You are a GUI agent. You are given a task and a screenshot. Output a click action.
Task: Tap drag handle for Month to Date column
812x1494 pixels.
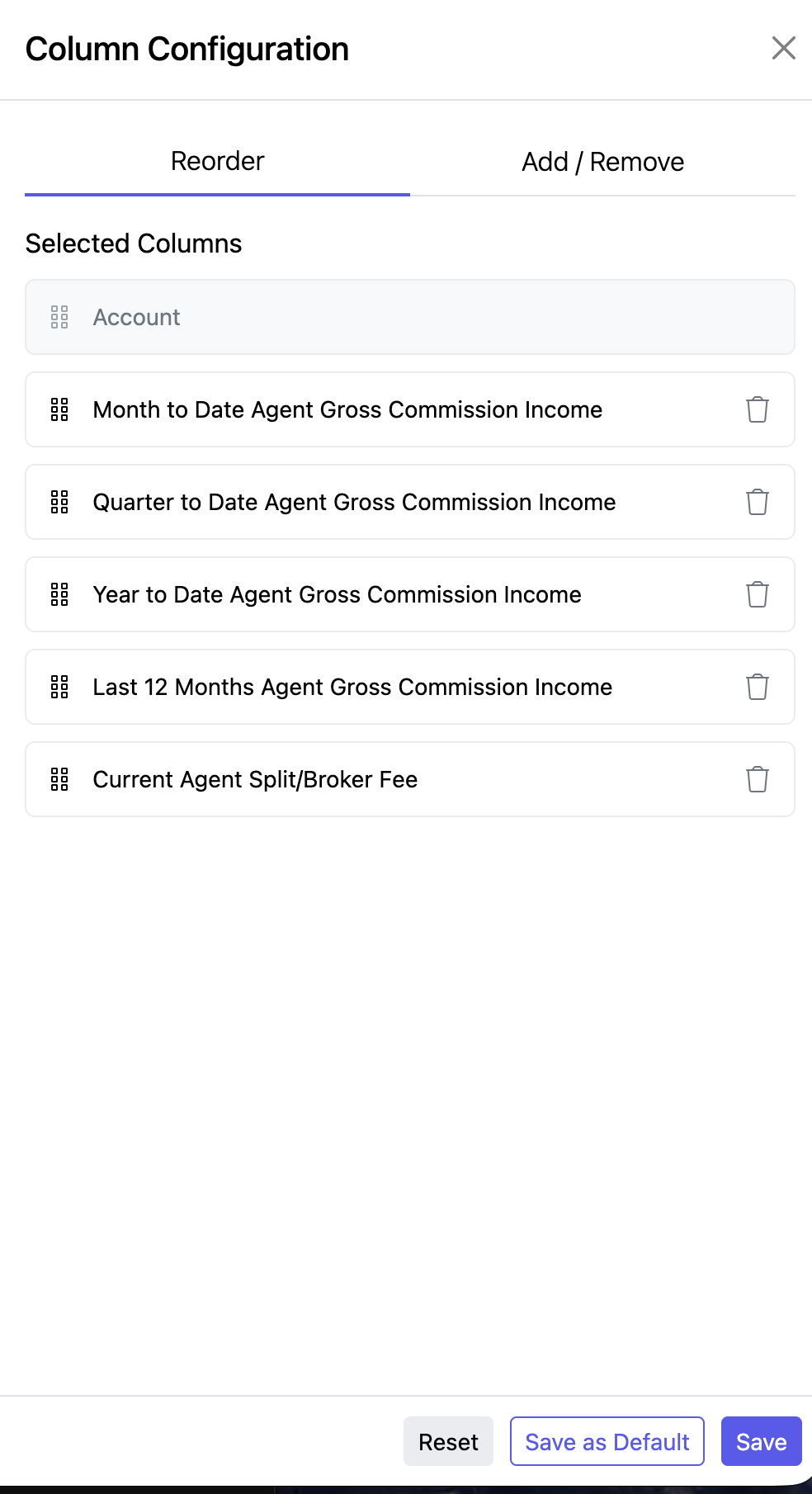click(x=59, y=409)
